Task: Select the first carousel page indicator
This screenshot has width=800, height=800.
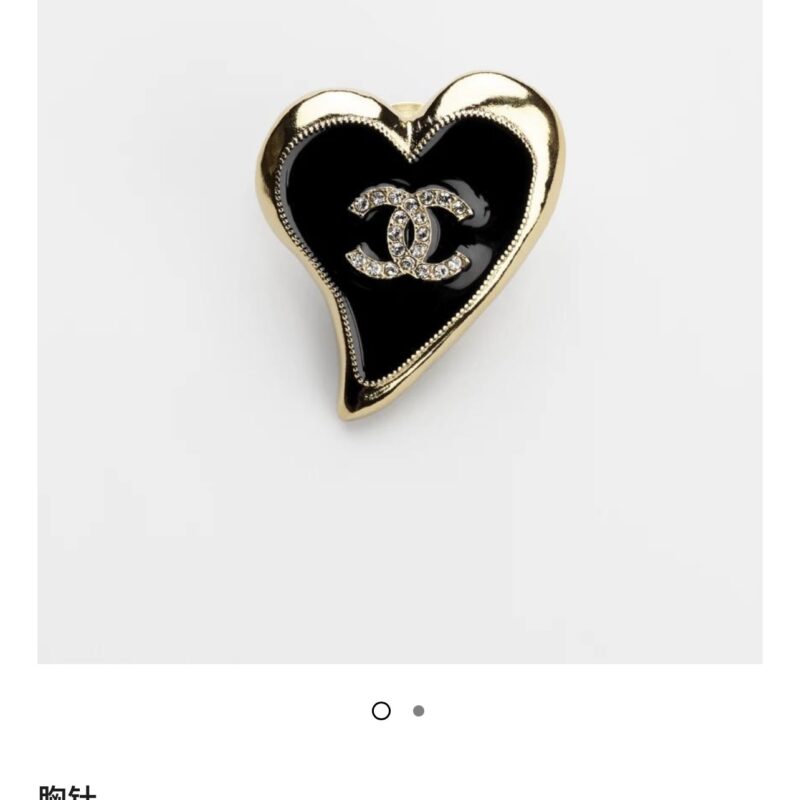Action: tap(381, 711)
